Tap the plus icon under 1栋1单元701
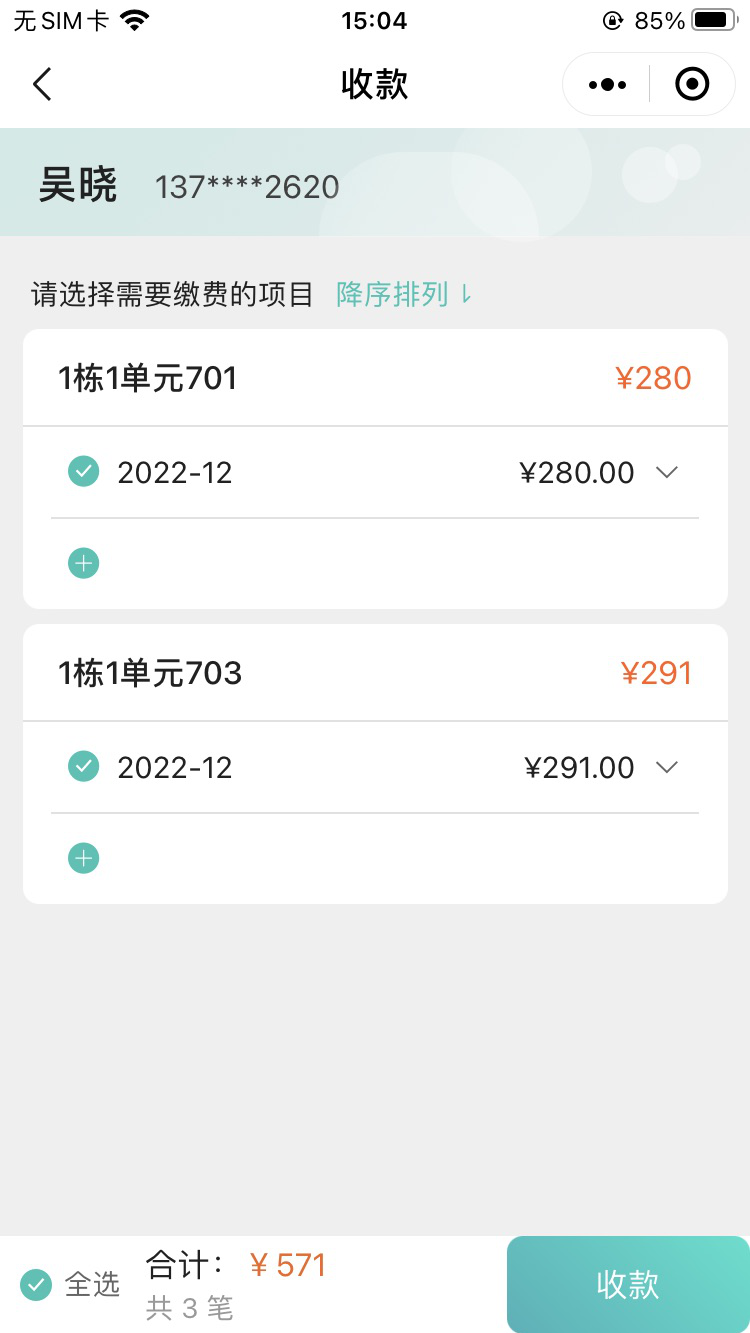750x1333 pixels. [83, 563]
